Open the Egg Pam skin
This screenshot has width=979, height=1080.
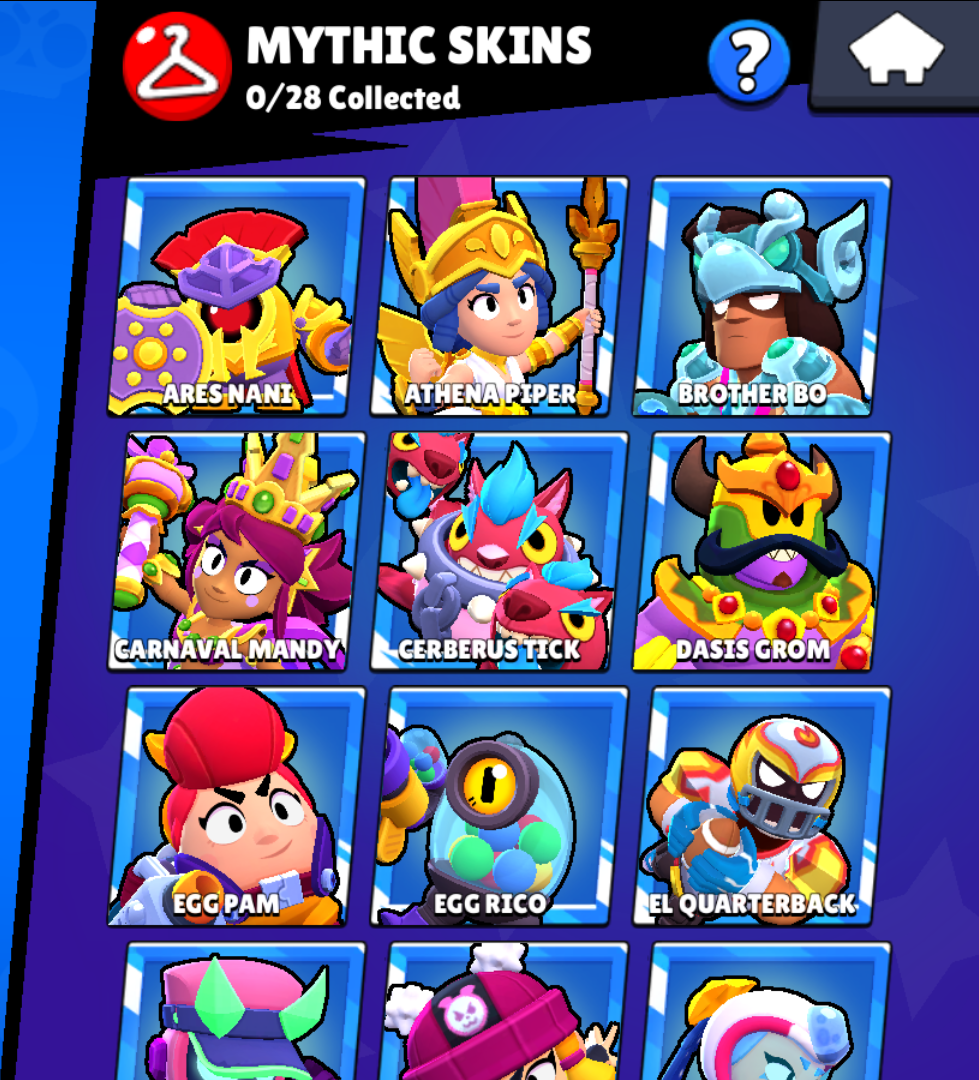point(237,806)
